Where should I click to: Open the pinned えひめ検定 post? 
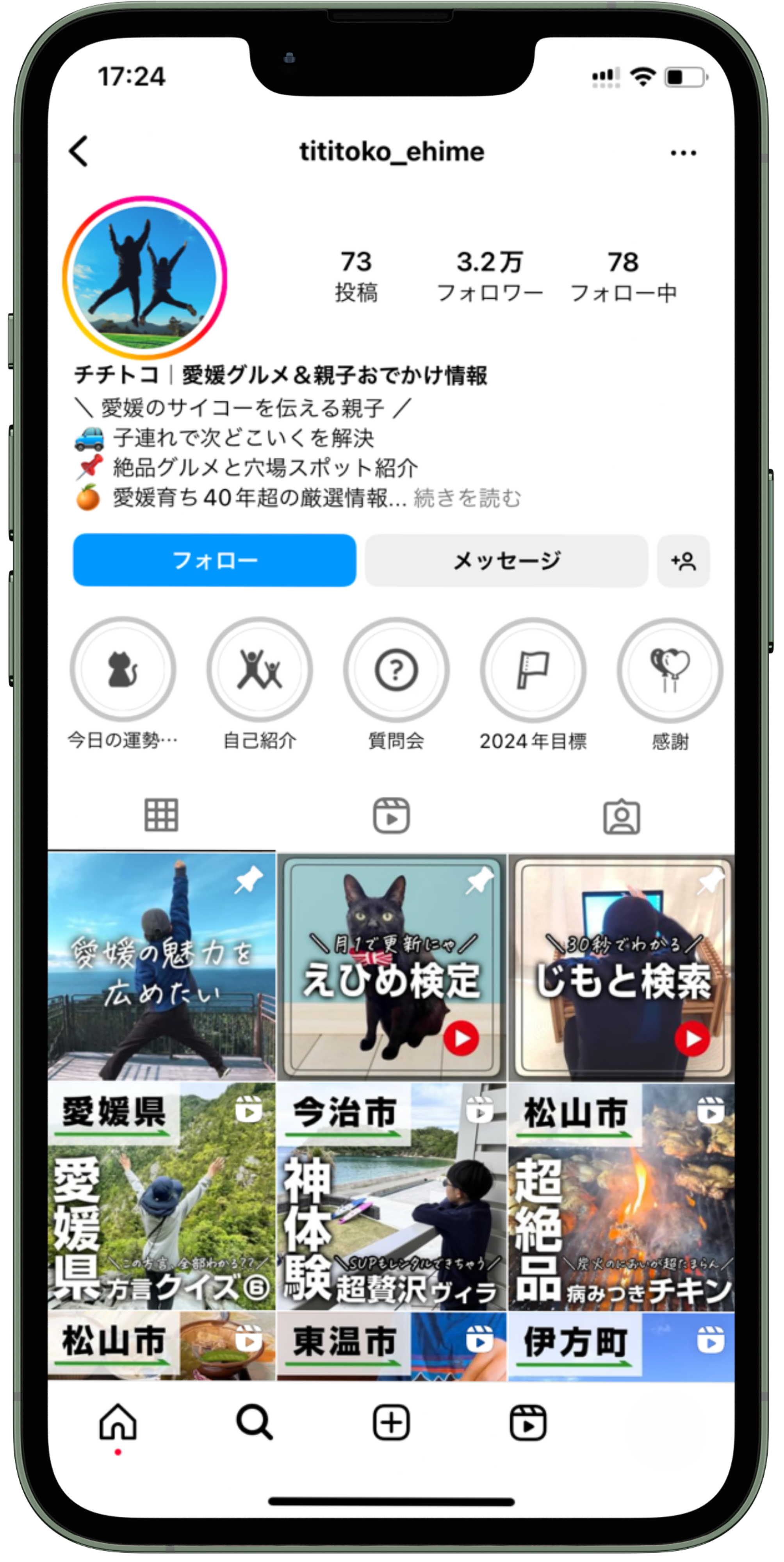tap(392, 967)
